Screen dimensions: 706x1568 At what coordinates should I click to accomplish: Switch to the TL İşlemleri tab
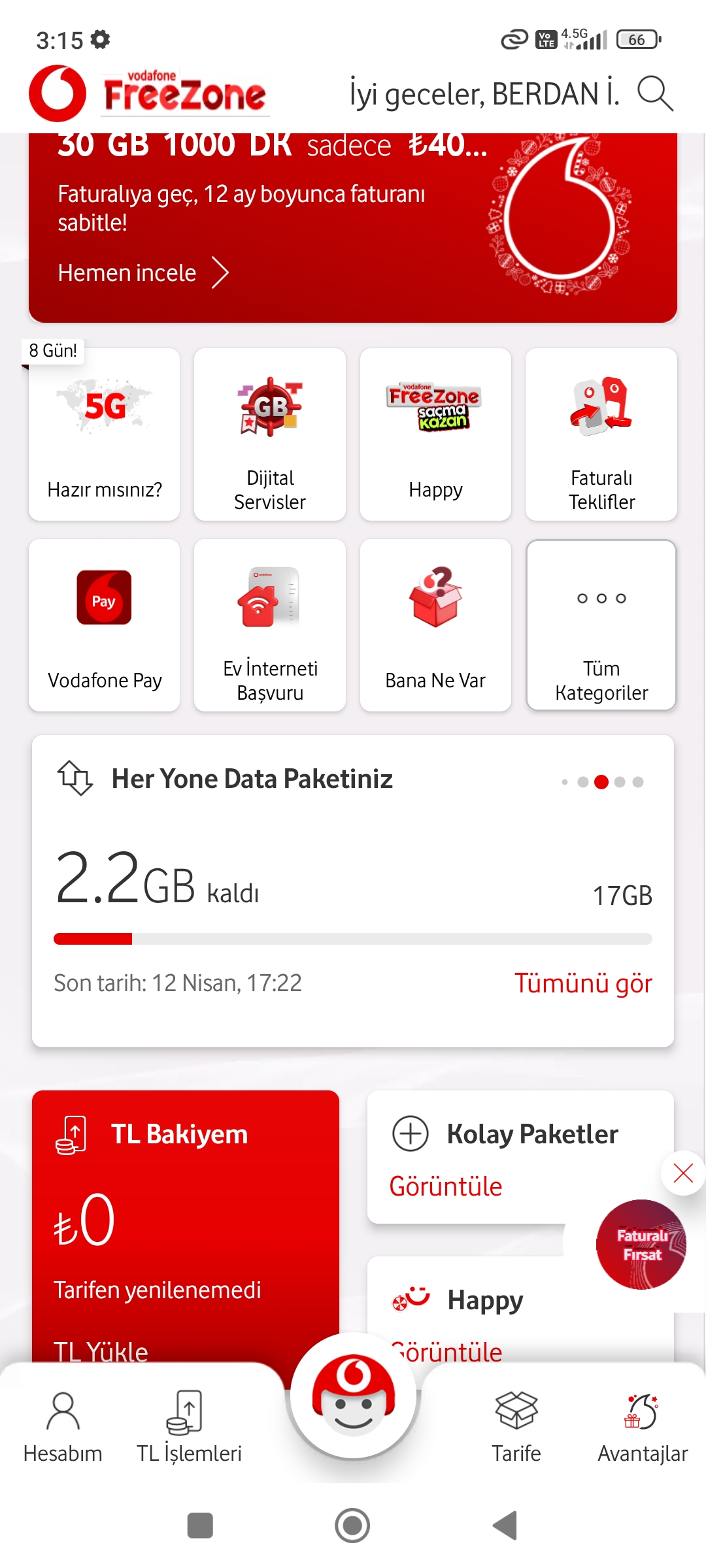(x=189, y=1428)
